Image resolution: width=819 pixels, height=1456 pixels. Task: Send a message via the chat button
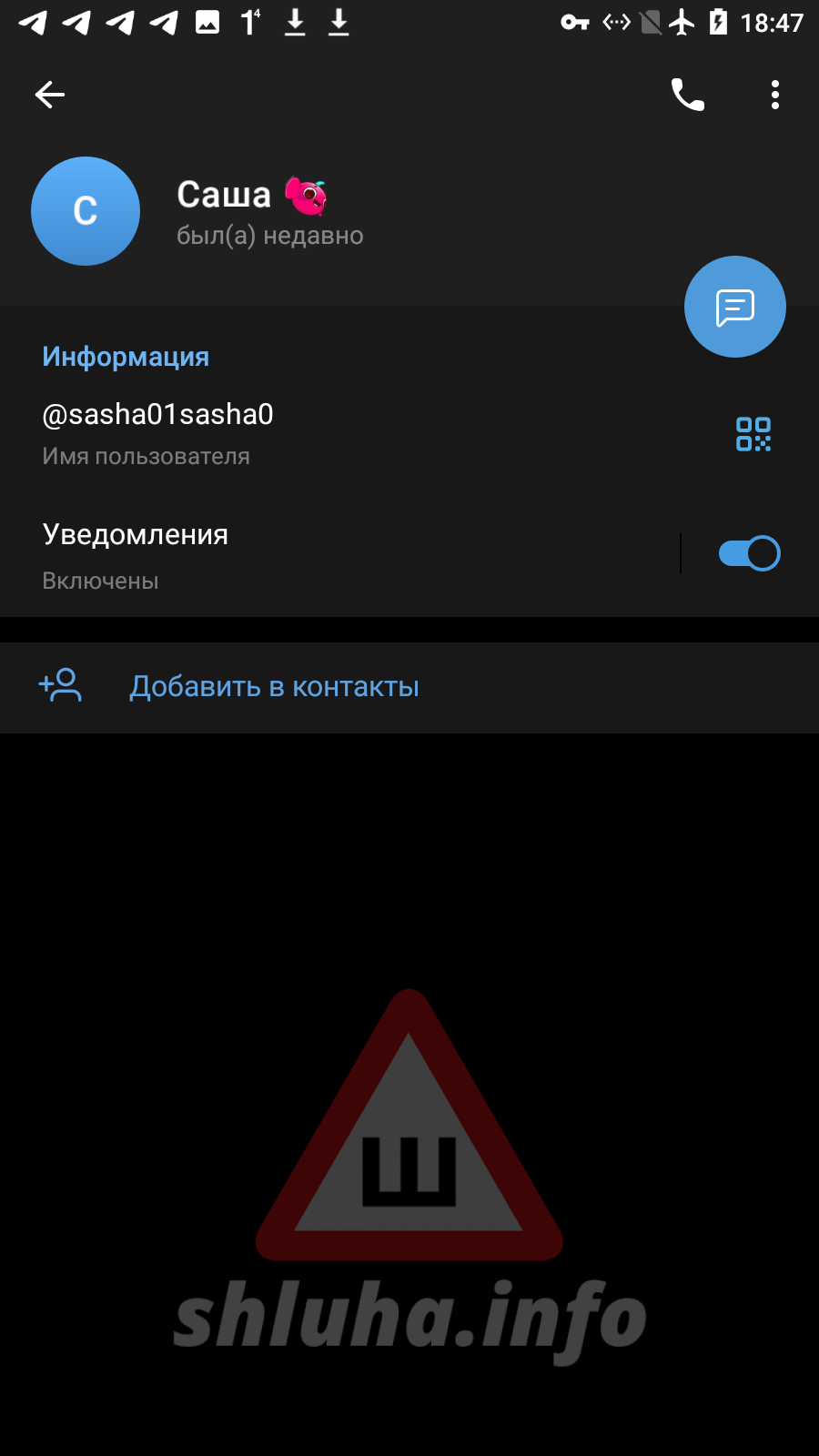pos(735,307)
